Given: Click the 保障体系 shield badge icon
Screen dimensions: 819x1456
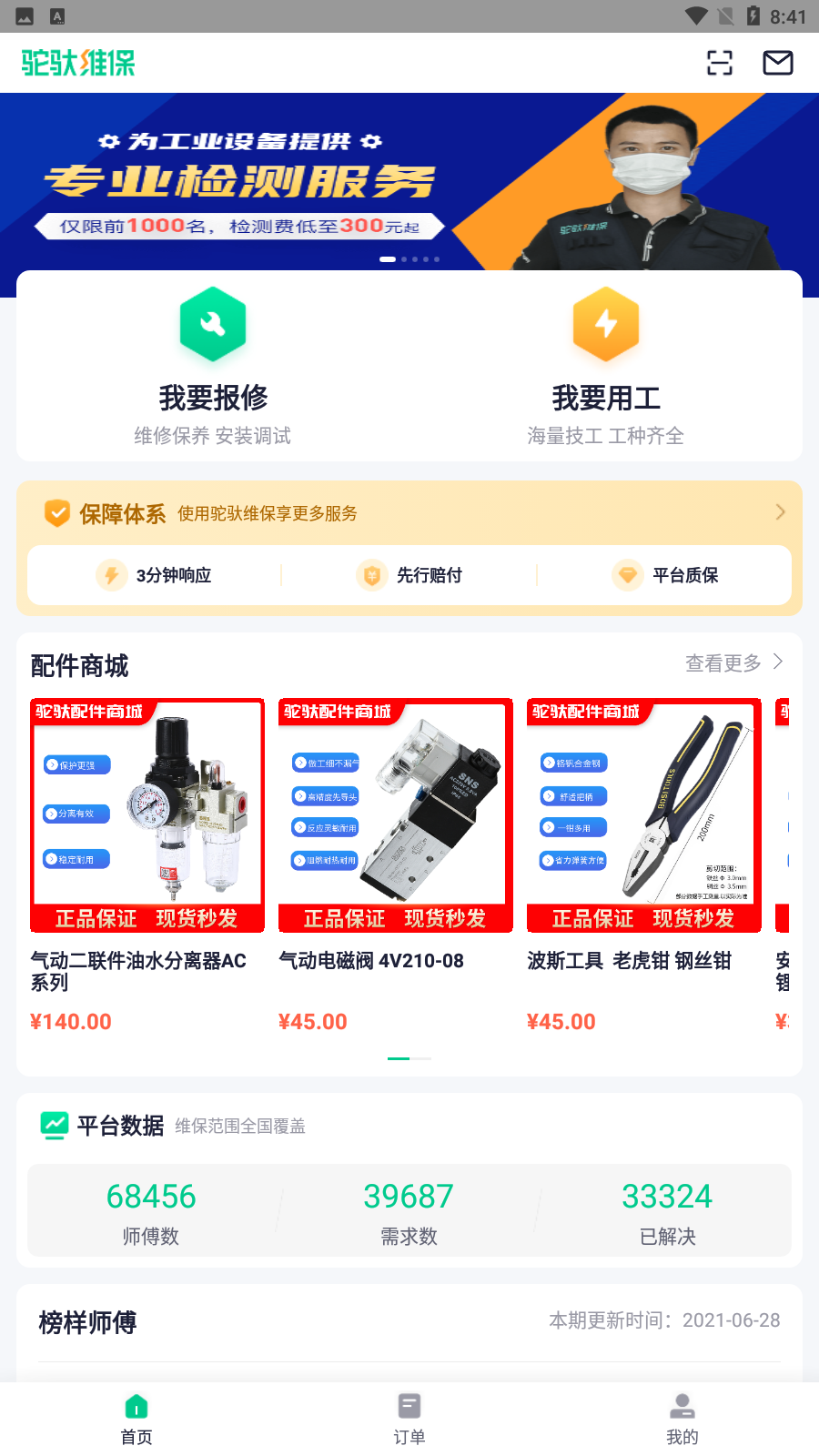Looking at the screenshot, I should 56,513.
